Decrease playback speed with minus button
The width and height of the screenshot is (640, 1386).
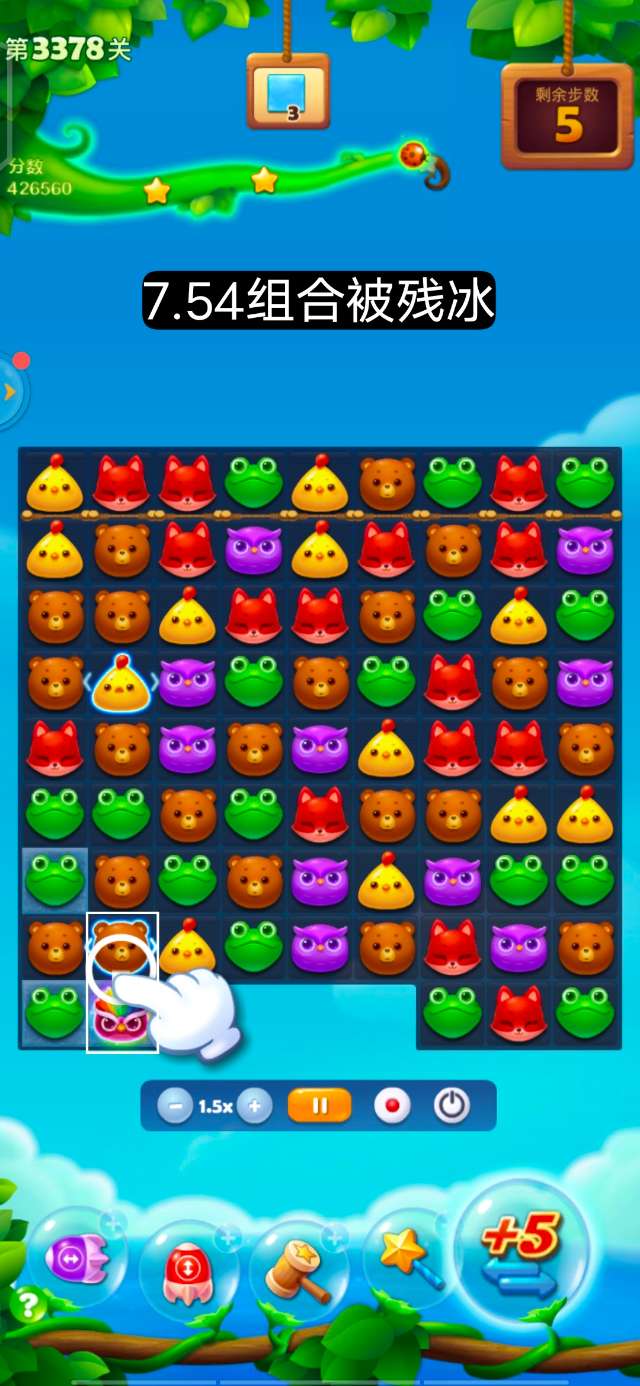tap(175, 1106)
